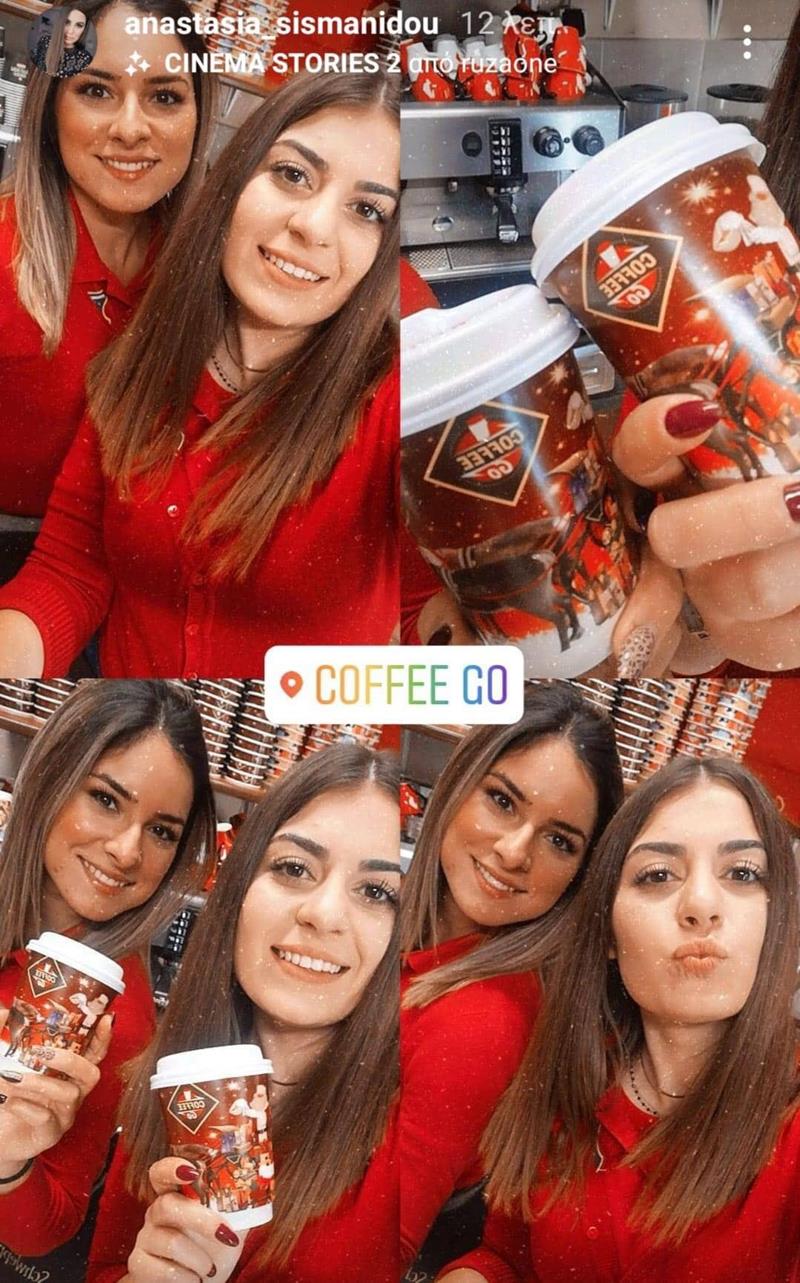Open the three-dot story options menu
This screenshot has width=800, height=1283.
[747, 42]
